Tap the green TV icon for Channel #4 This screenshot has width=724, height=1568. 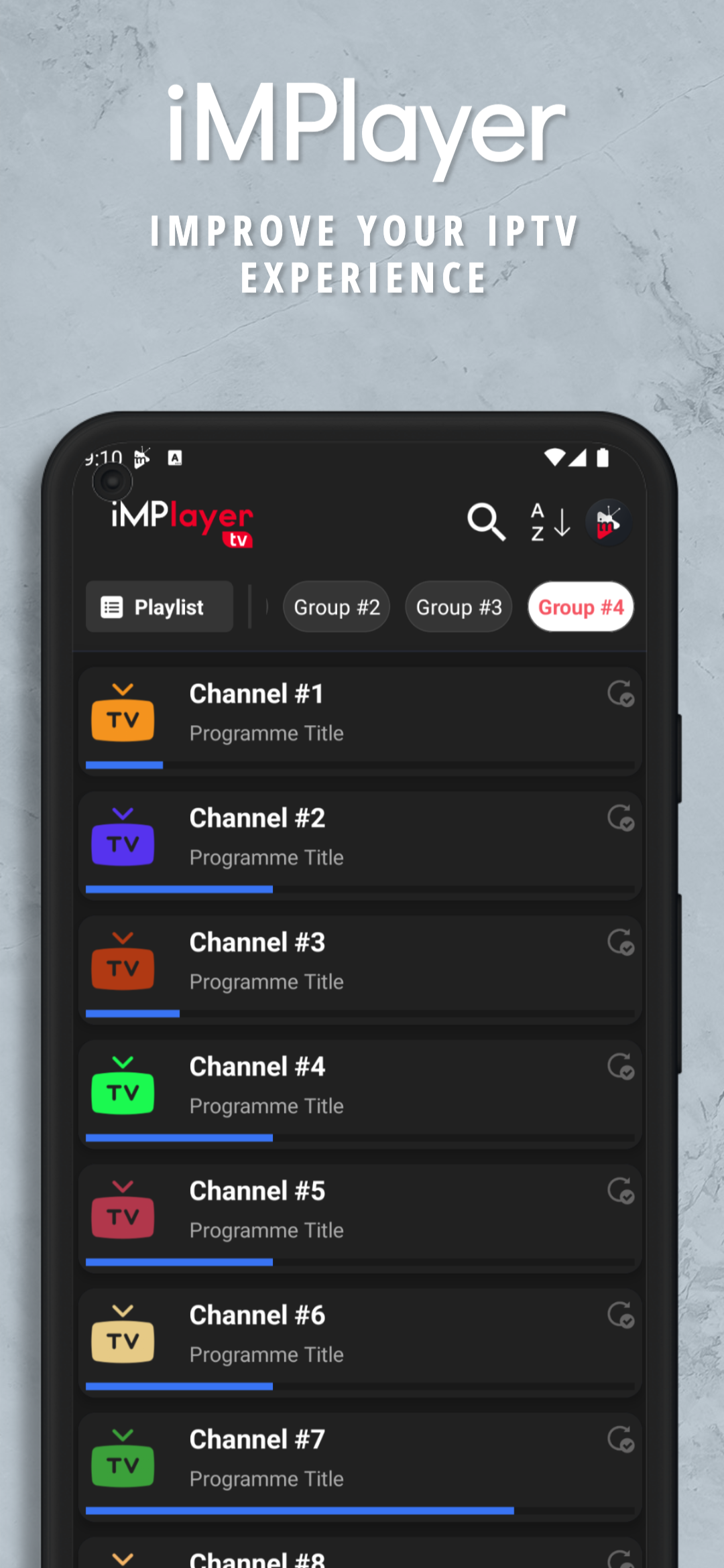123,1091
